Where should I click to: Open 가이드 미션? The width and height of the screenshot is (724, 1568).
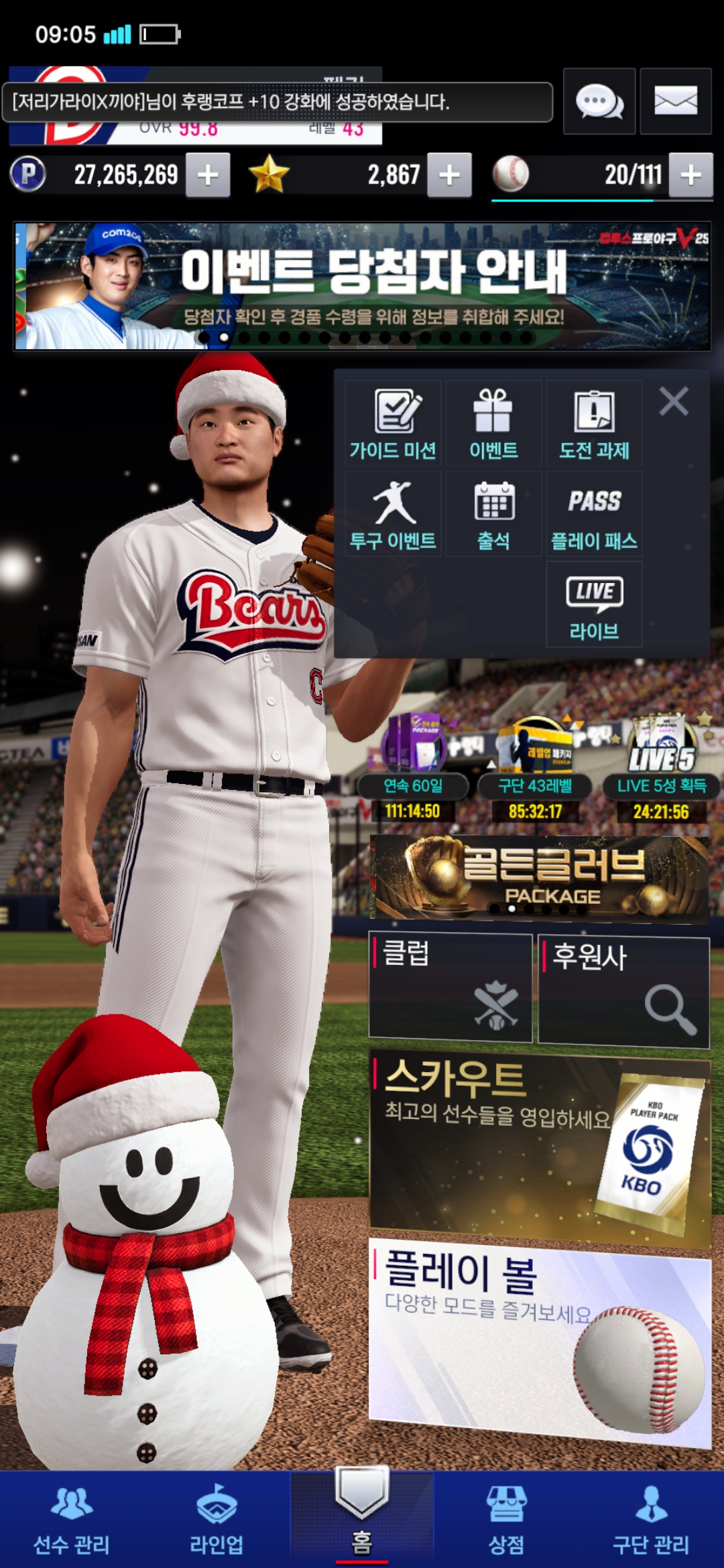click(x=393, y=423)
